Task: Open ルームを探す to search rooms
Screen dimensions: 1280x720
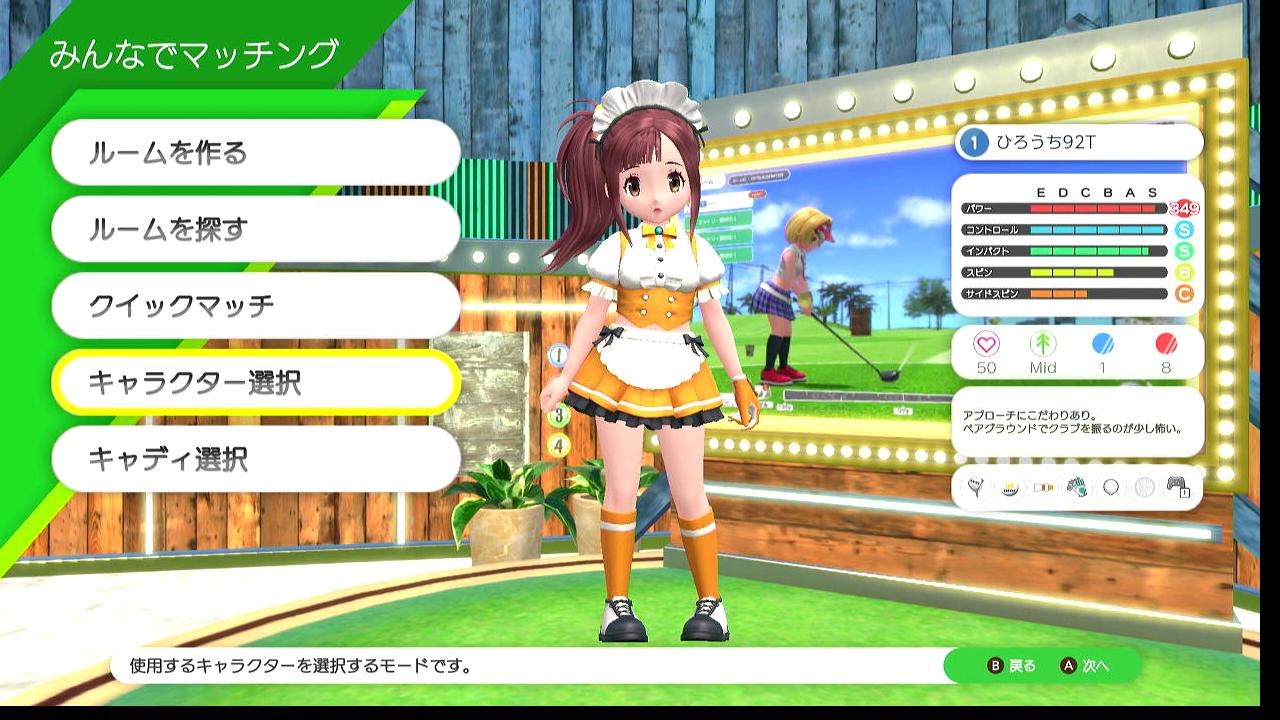Action: click(x=255, y=229)
